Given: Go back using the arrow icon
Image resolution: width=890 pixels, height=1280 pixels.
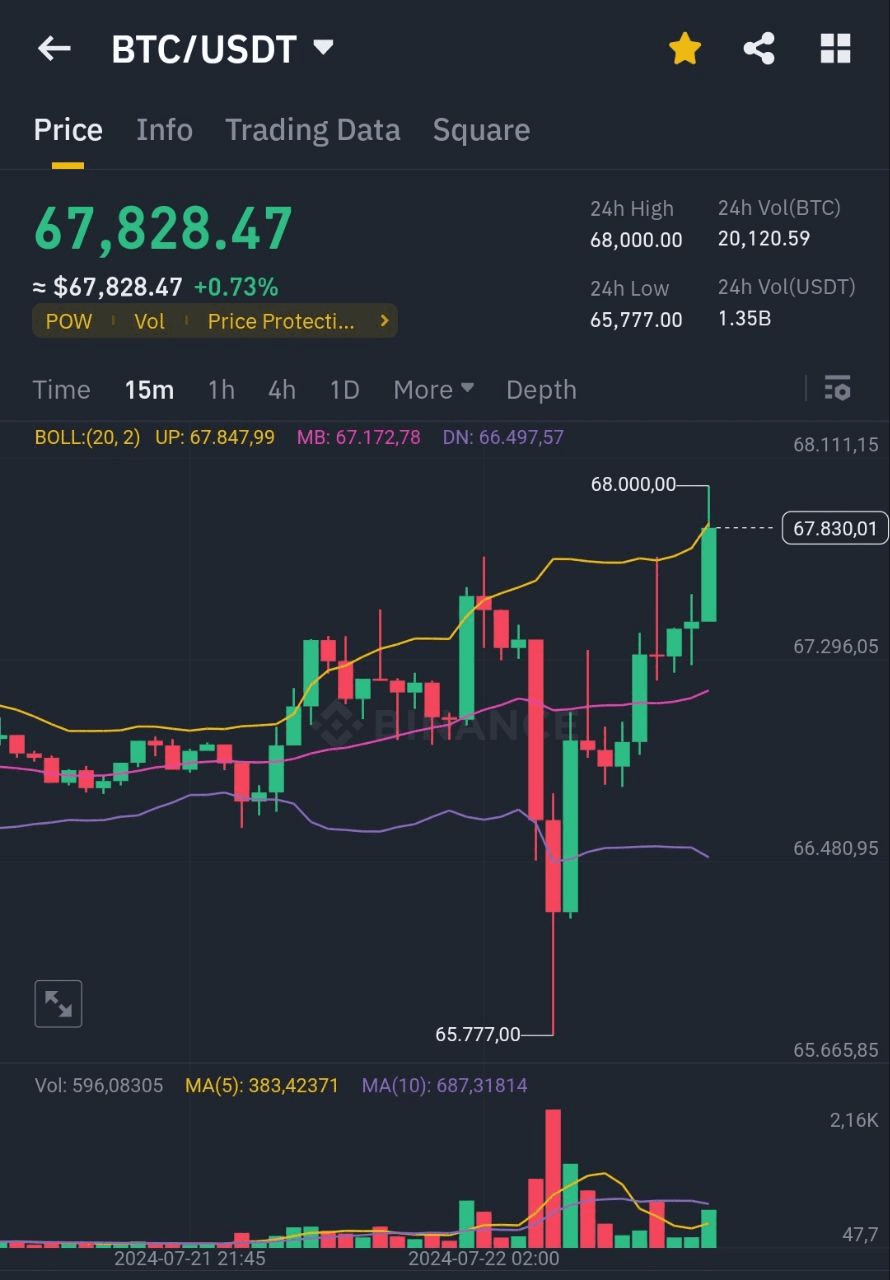Looking at the screenshot, I should [x=54, y=48].
